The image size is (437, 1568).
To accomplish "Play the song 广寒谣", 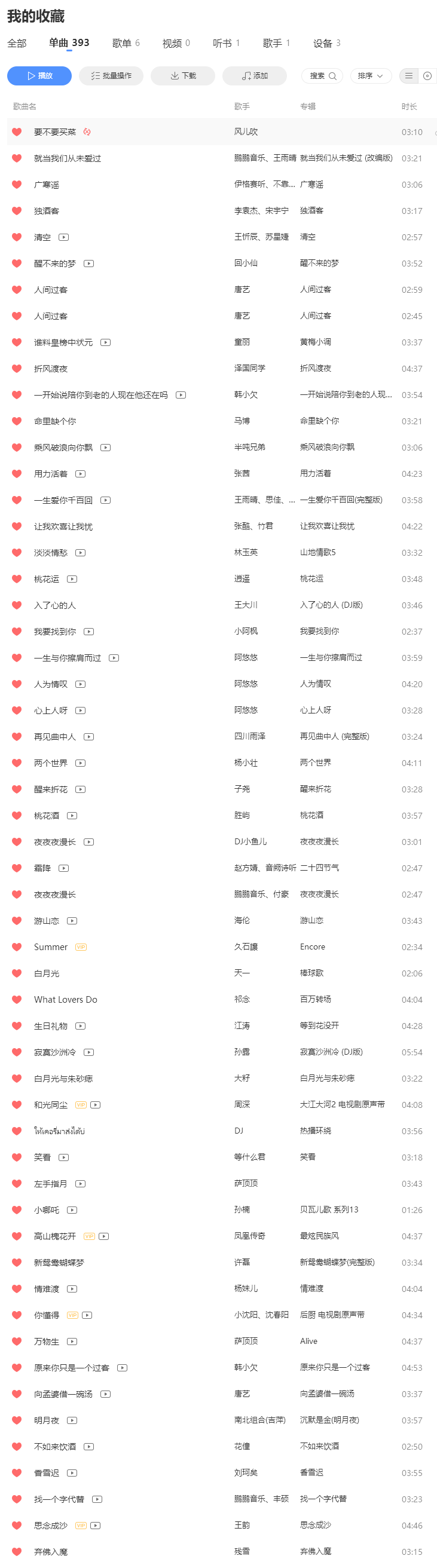I will (47, 185).
